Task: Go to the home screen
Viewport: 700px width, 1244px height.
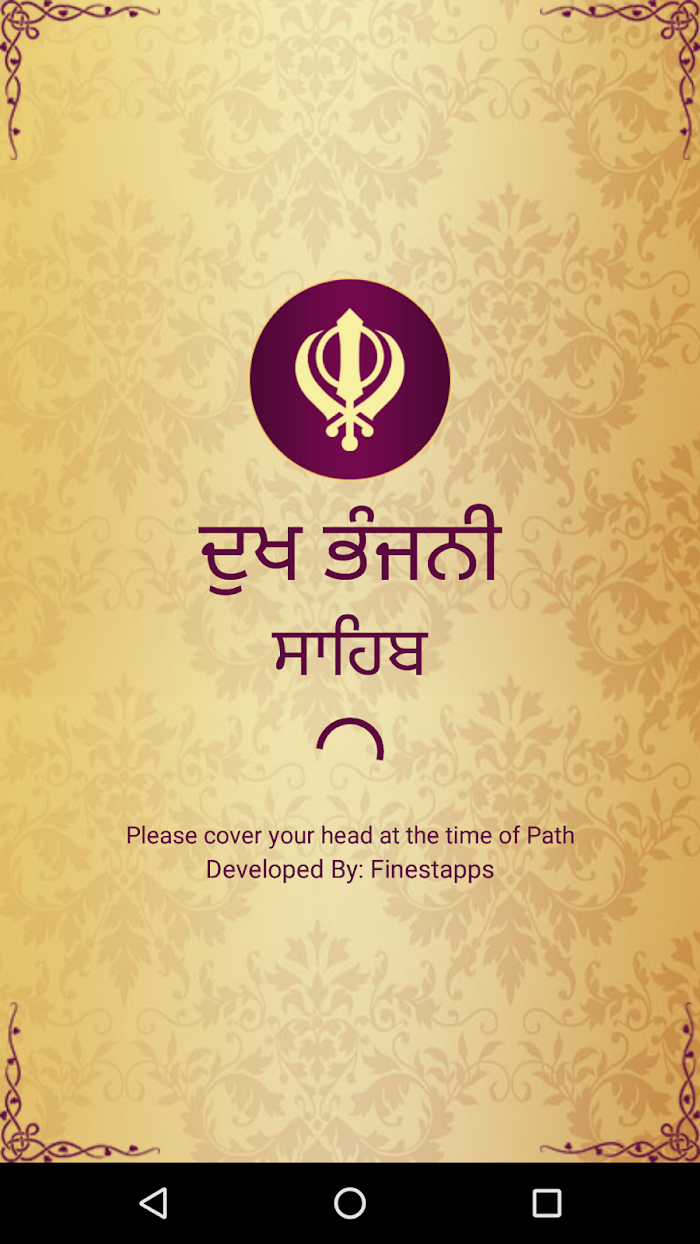Action: click(350, 1203)
